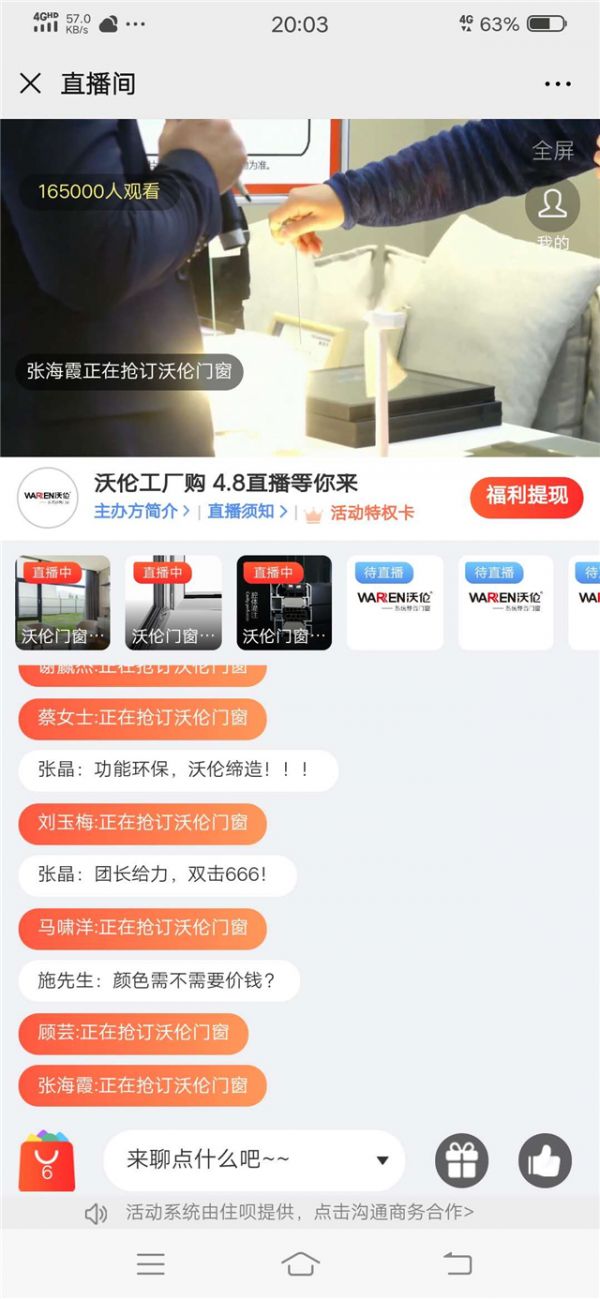Image resolution: width=600 pixels, height=1299 pixels.
Task: Open the live tile showing the window frame
Action: click(173, 603)
